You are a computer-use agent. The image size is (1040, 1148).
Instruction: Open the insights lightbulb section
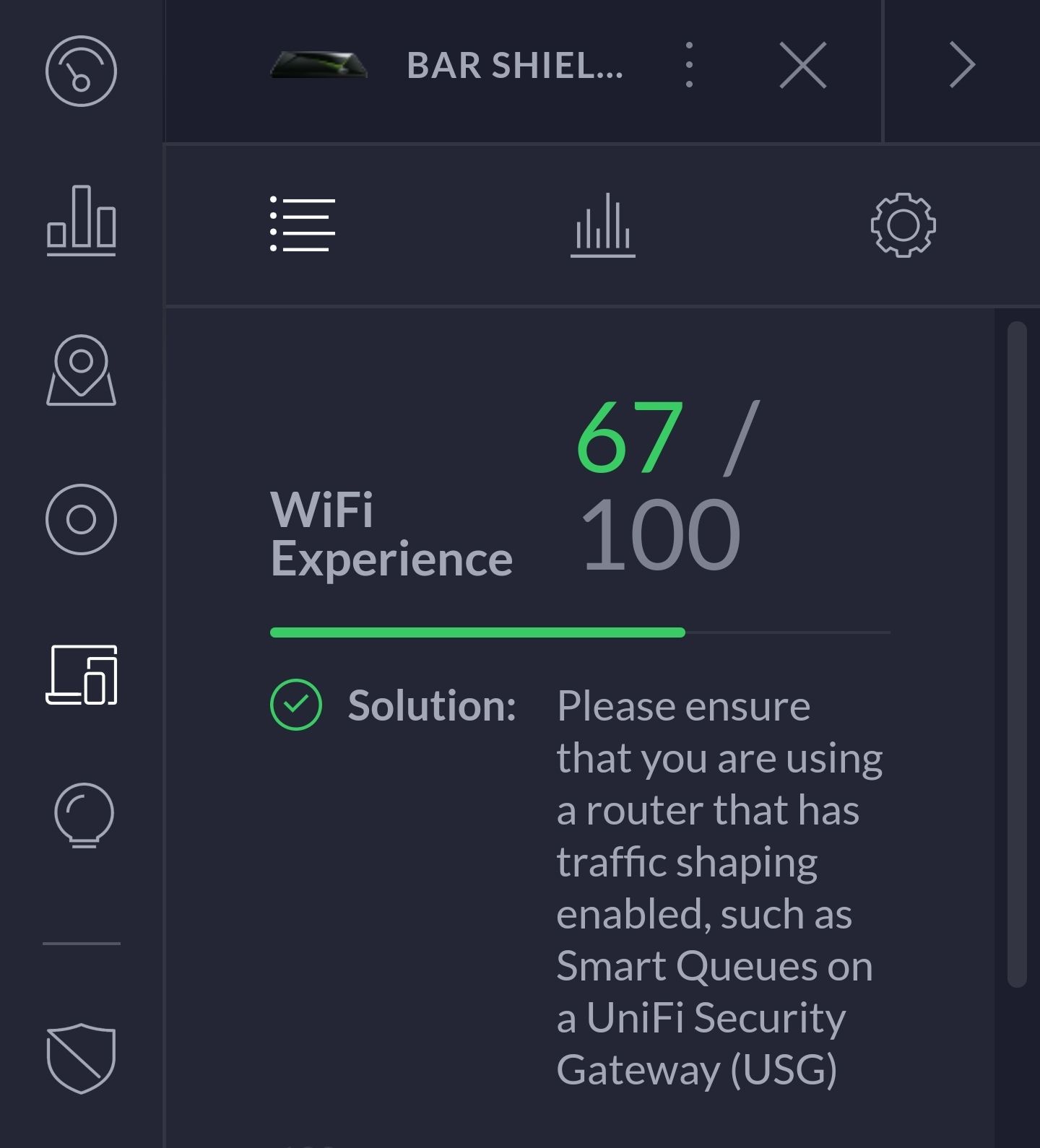point(84,816)
